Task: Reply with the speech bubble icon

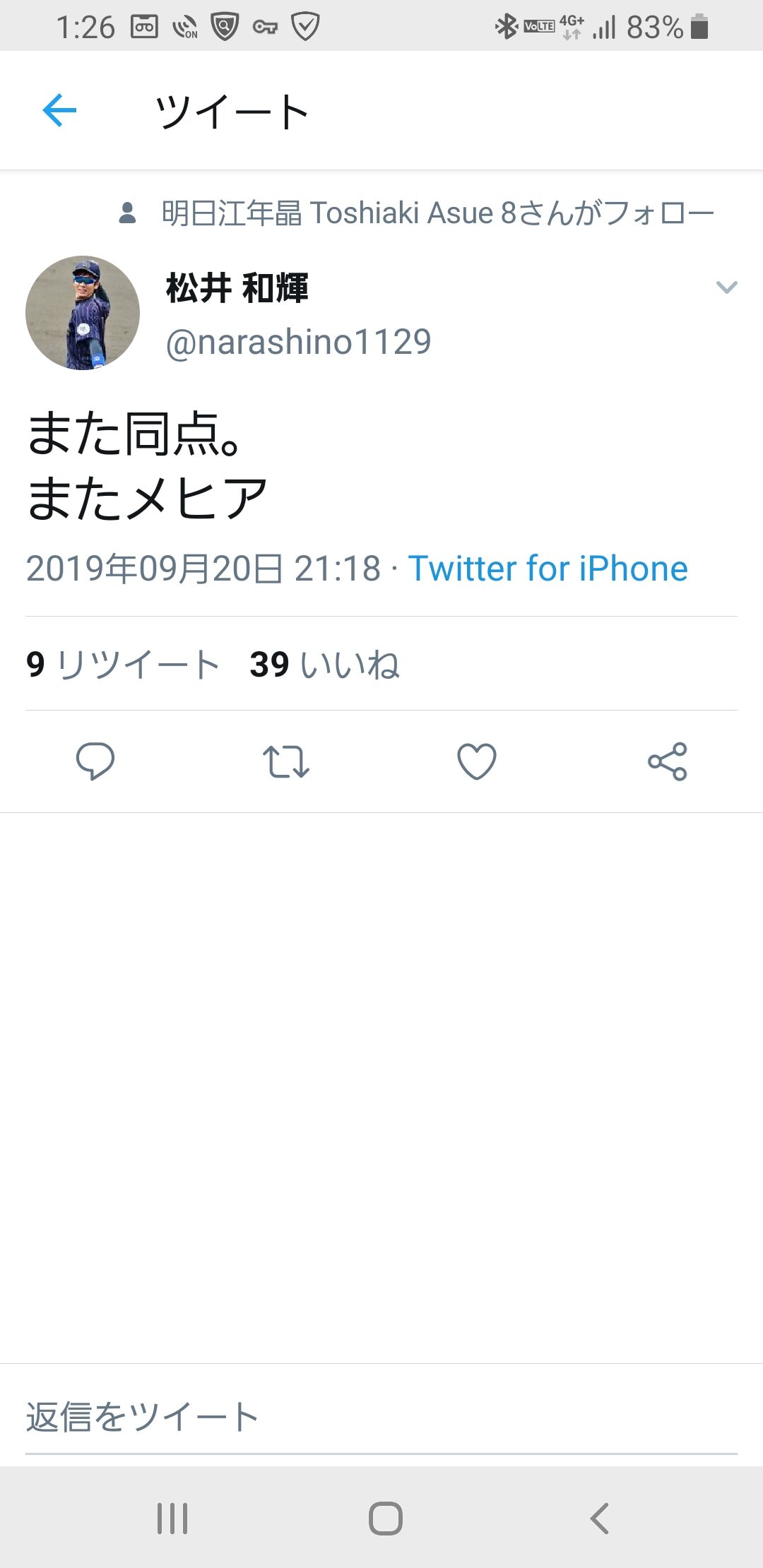Action: (x=95, y=761)
